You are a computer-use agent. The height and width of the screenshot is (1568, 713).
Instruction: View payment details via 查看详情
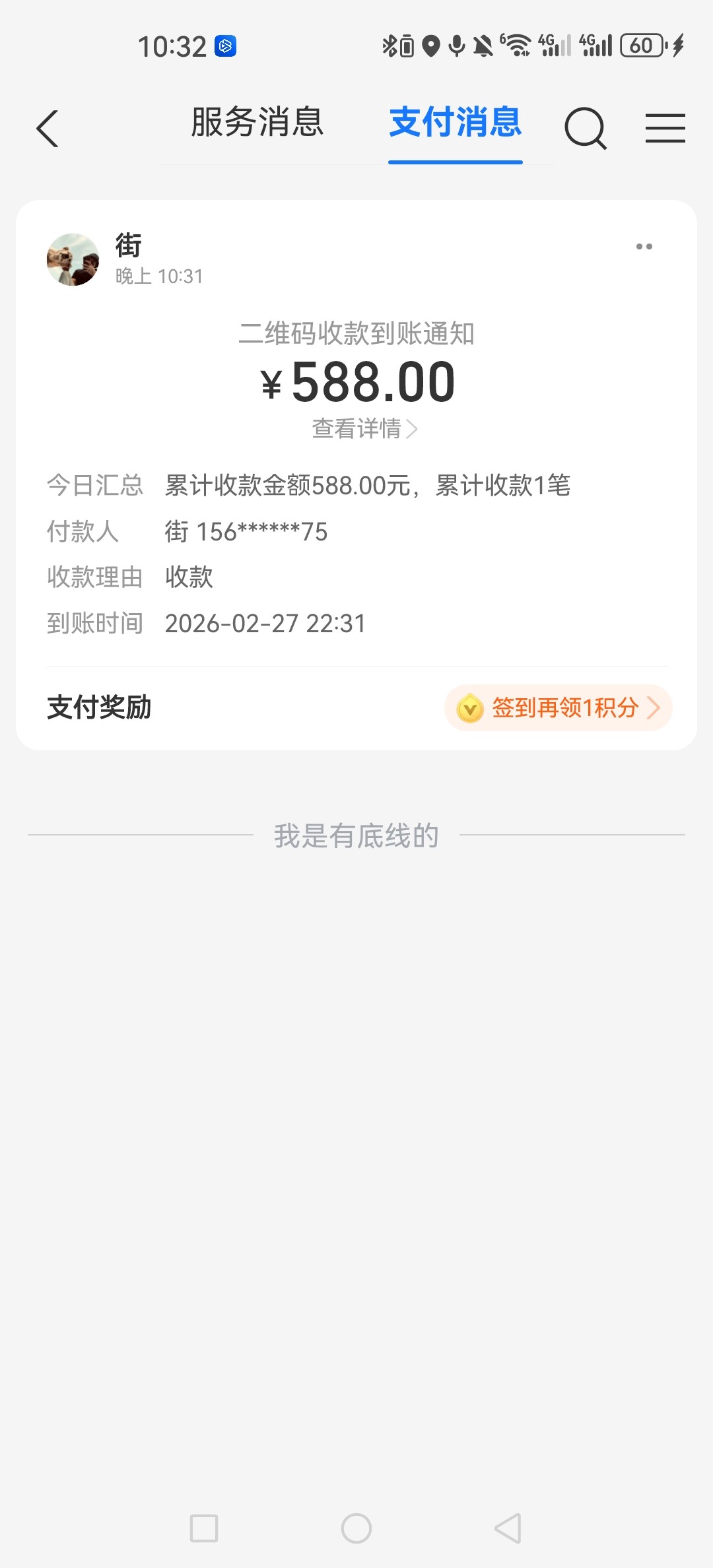tap(364, 429)
